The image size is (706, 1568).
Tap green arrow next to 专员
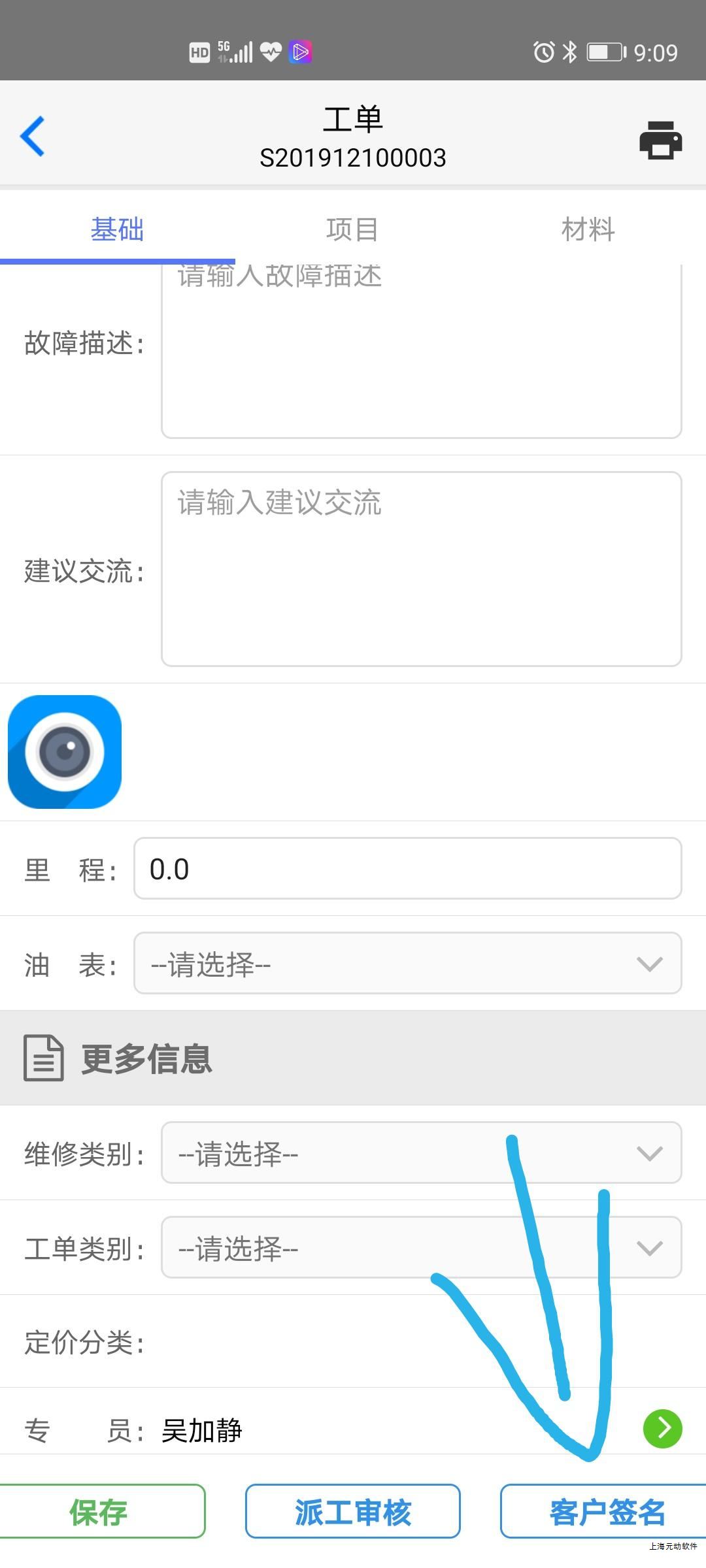pyautogui.click(x=662, y=1428)
